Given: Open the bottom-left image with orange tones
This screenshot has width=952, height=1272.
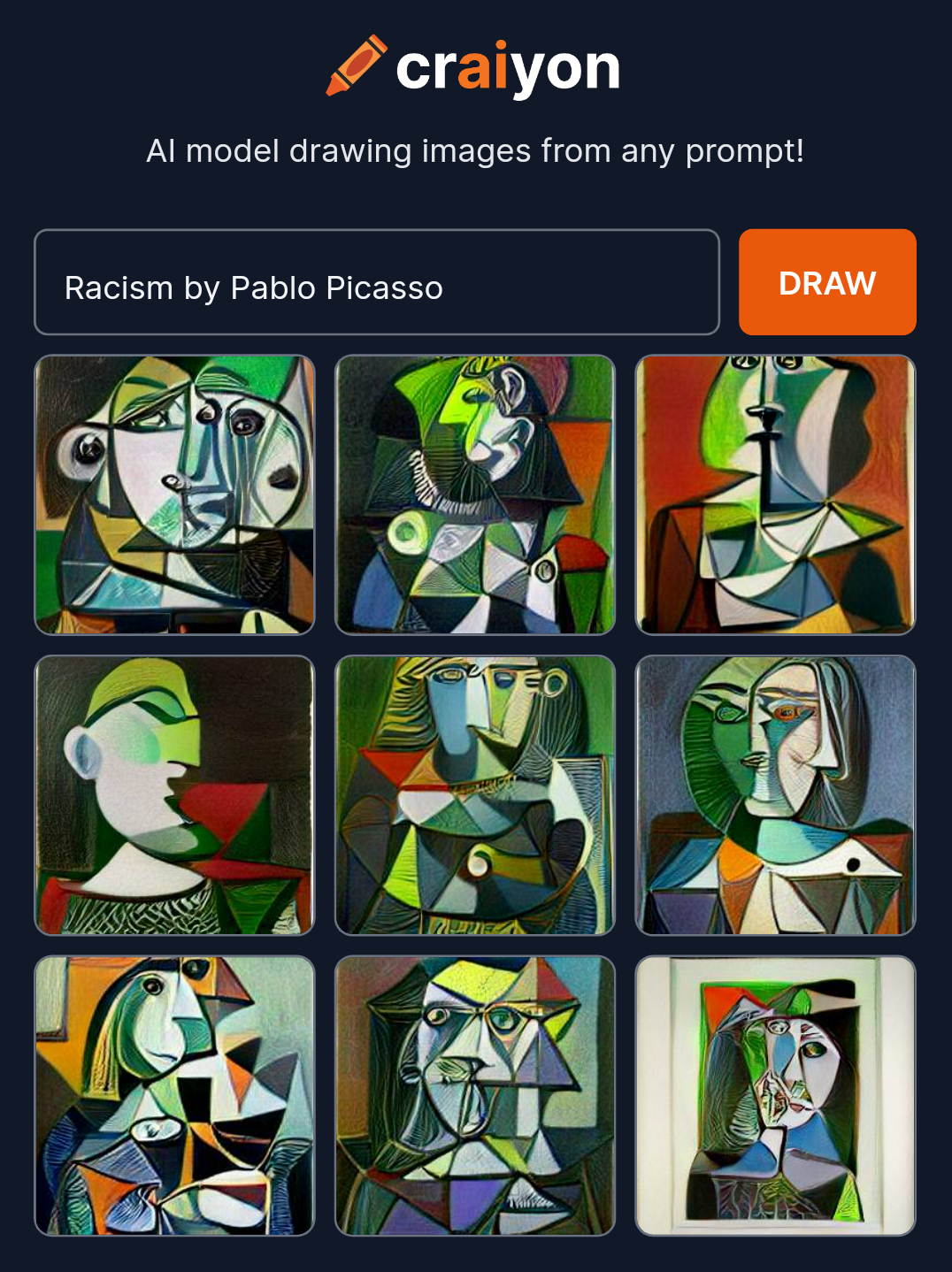Looking at the screenshot, I should pos(174,1095).
